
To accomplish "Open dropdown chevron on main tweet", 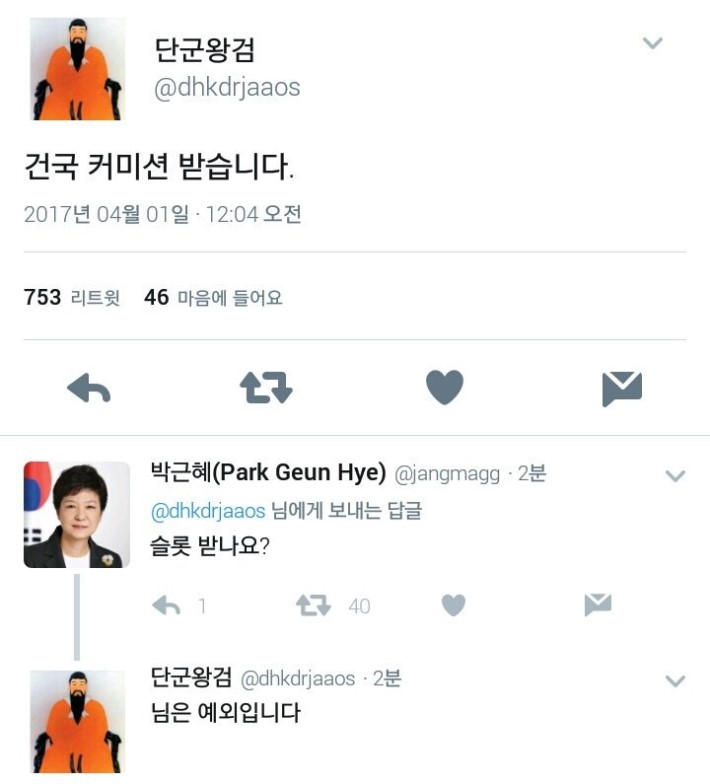I will 652,43.
